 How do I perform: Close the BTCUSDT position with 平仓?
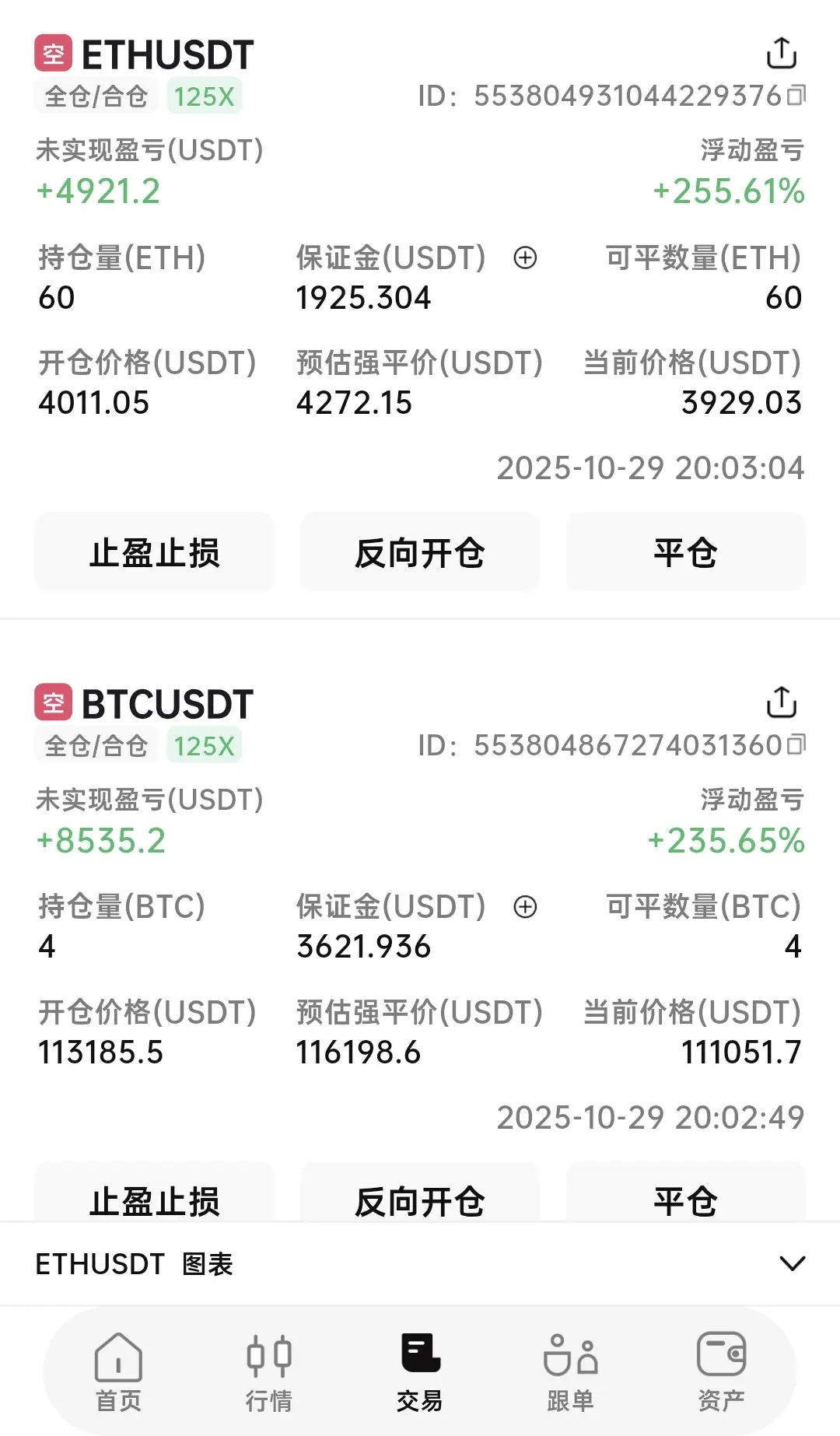click(x=685, y=1198)
